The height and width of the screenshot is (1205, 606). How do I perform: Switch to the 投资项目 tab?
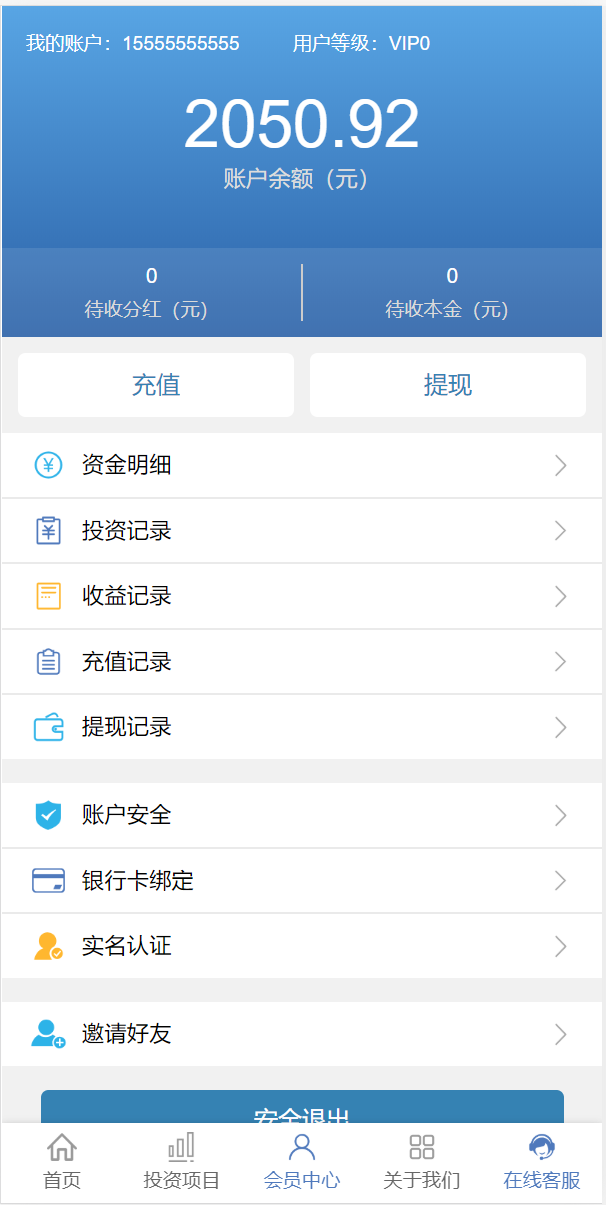coord(182,1163)
